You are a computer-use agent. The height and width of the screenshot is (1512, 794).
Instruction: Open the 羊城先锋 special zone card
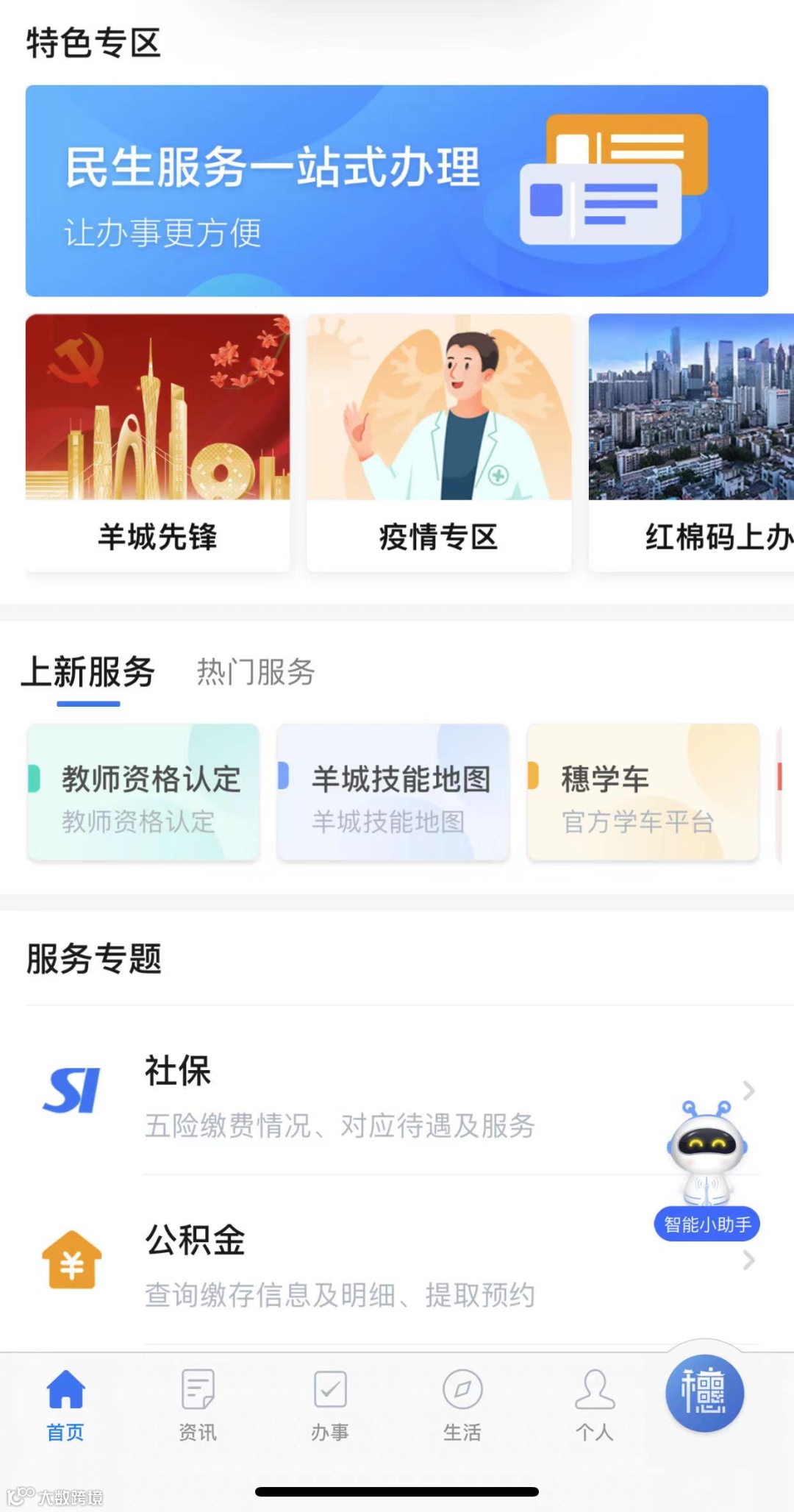tap(157, 442)
